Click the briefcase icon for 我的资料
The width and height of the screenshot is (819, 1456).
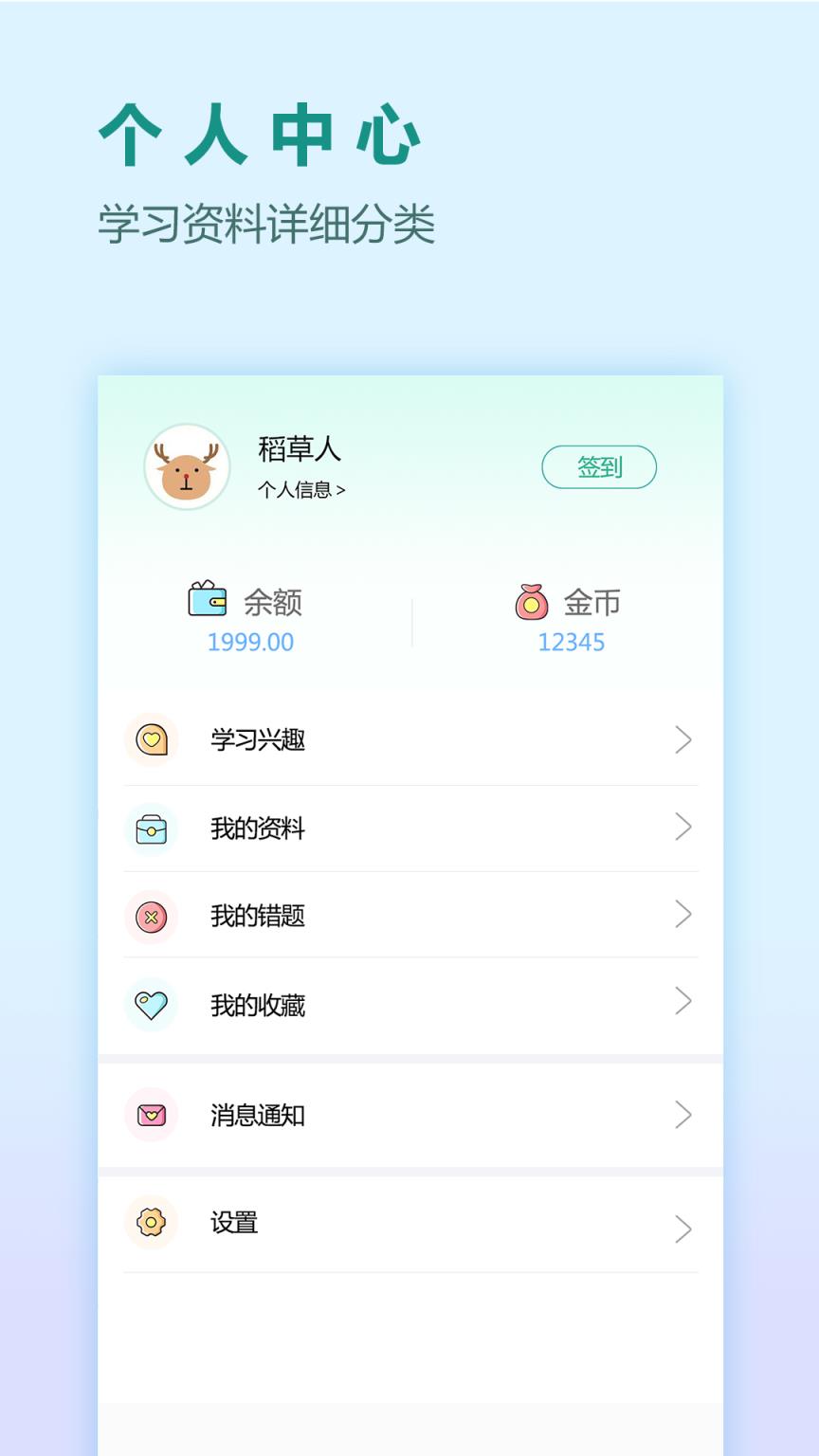click(152, 828)
